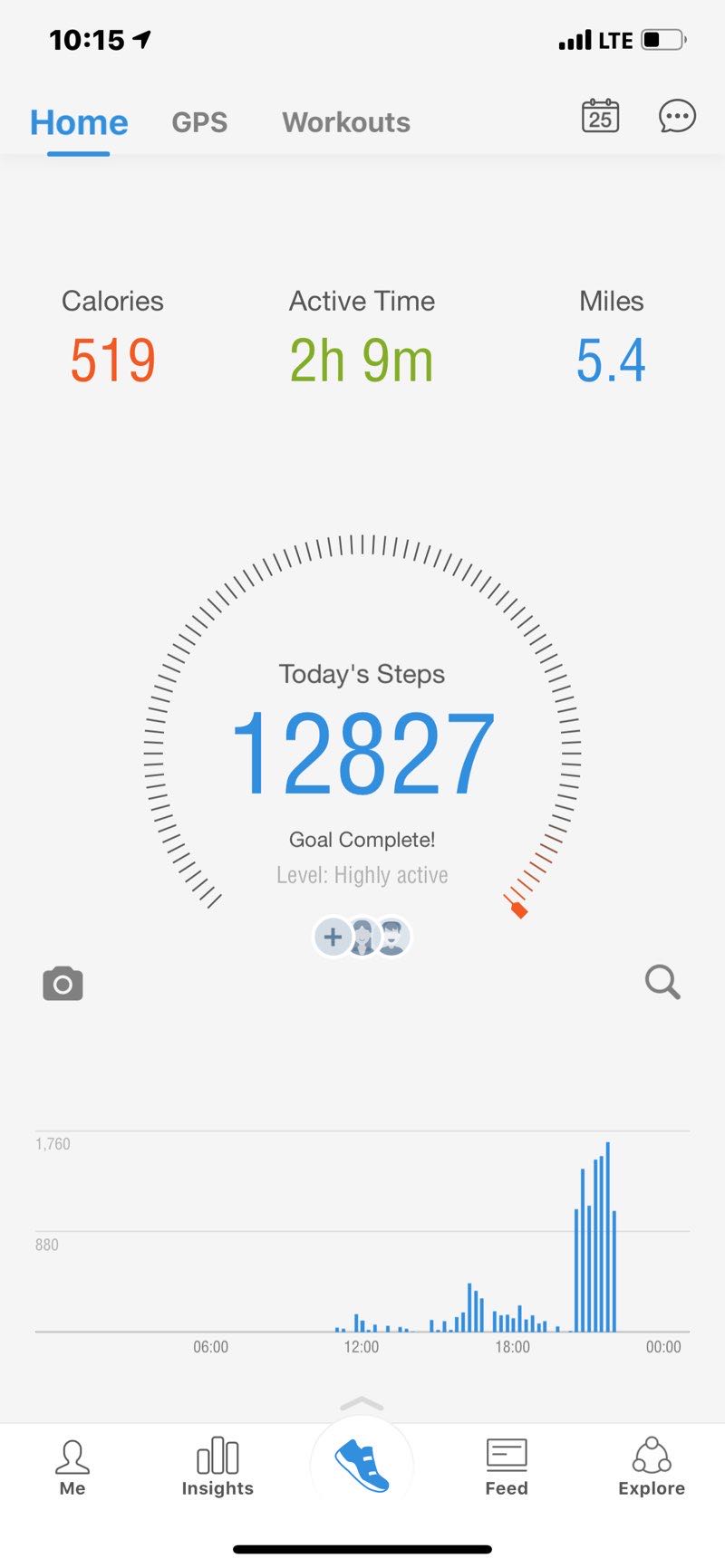View Today's Steps details
725x1568 pixels.
pyautogui.click(x=362, y=752)
